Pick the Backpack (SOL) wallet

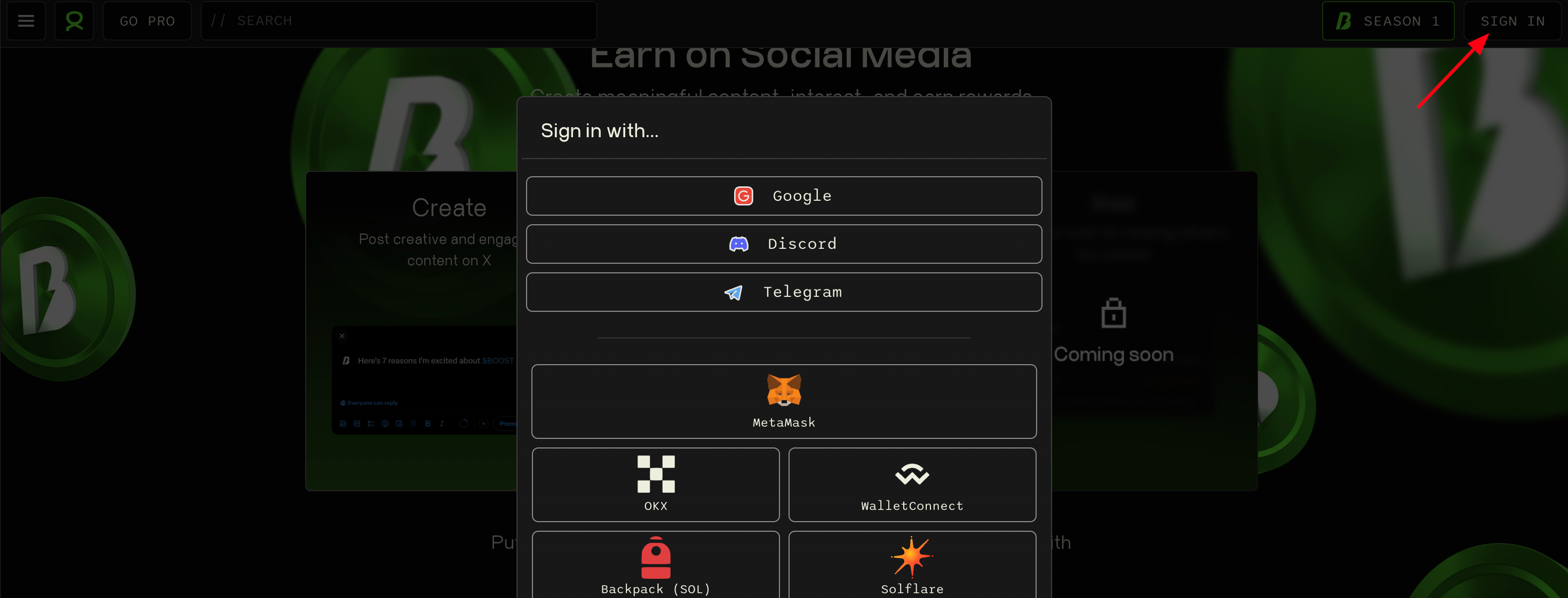coord(656,565)
